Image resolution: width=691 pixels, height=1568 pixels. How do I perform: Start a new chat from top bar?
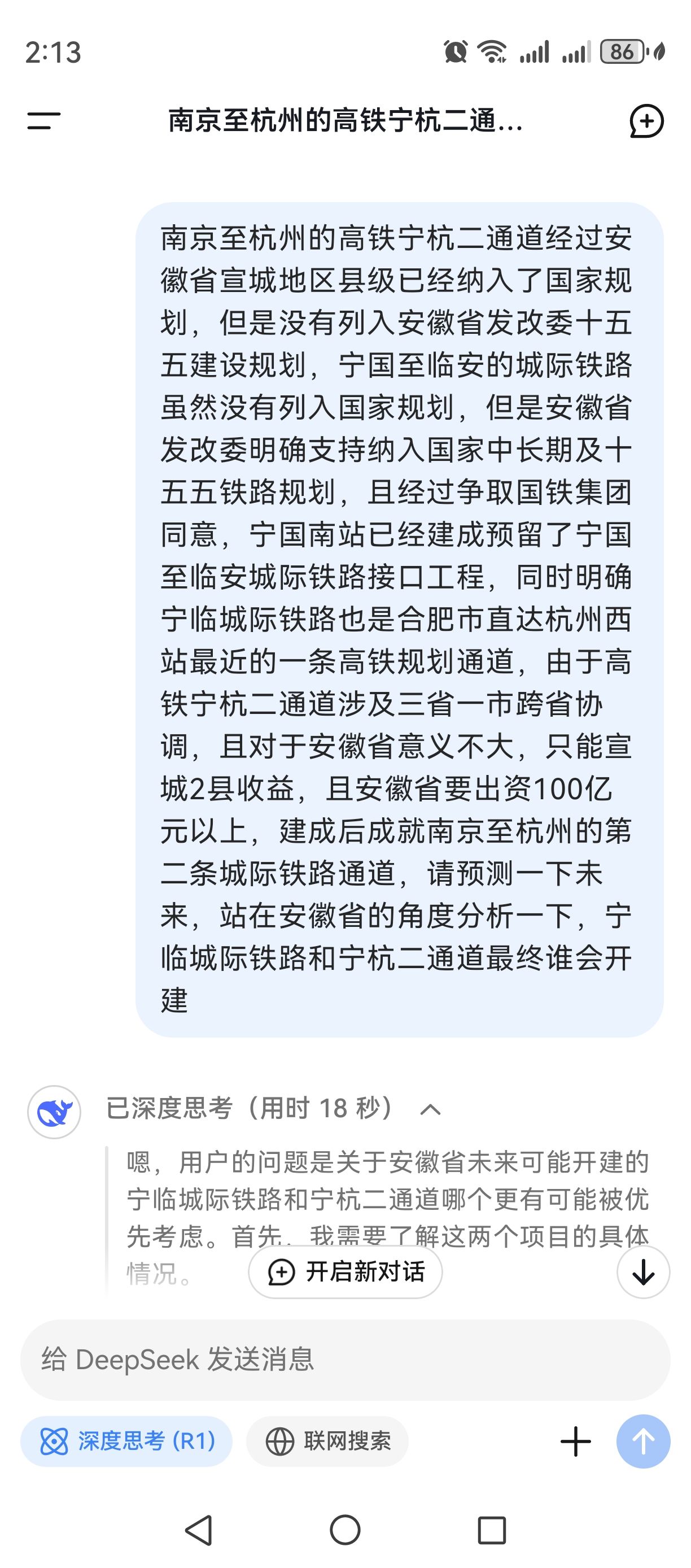click(x=646, y=121)
